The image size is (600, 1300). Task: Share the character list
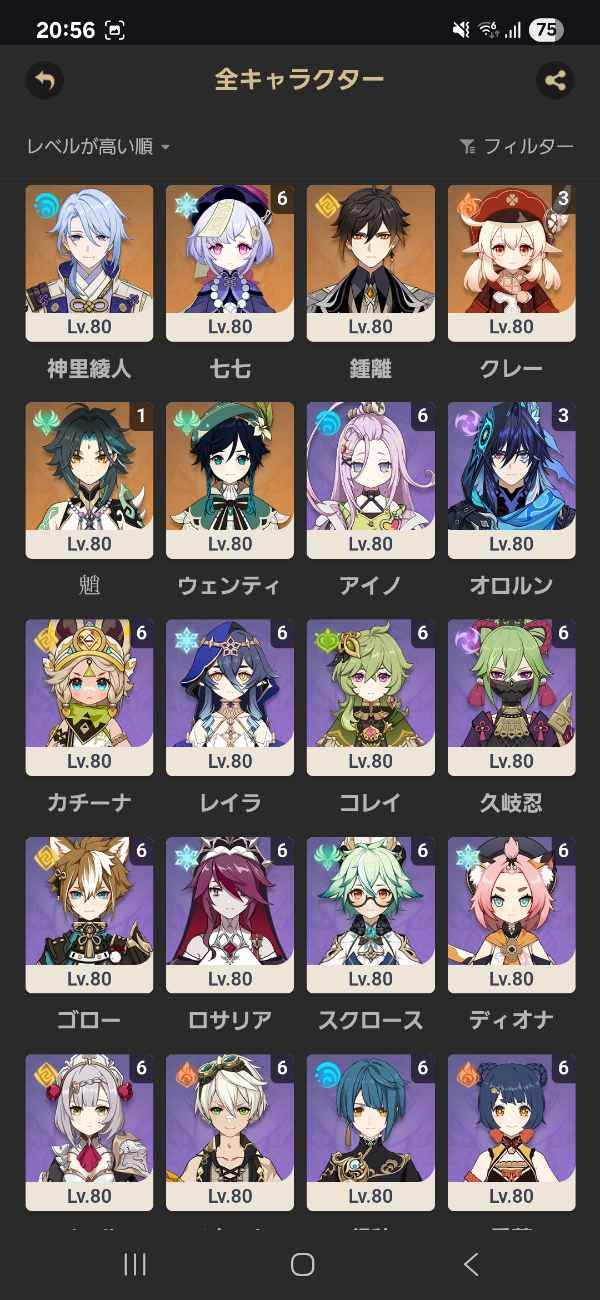click(555, 80)
